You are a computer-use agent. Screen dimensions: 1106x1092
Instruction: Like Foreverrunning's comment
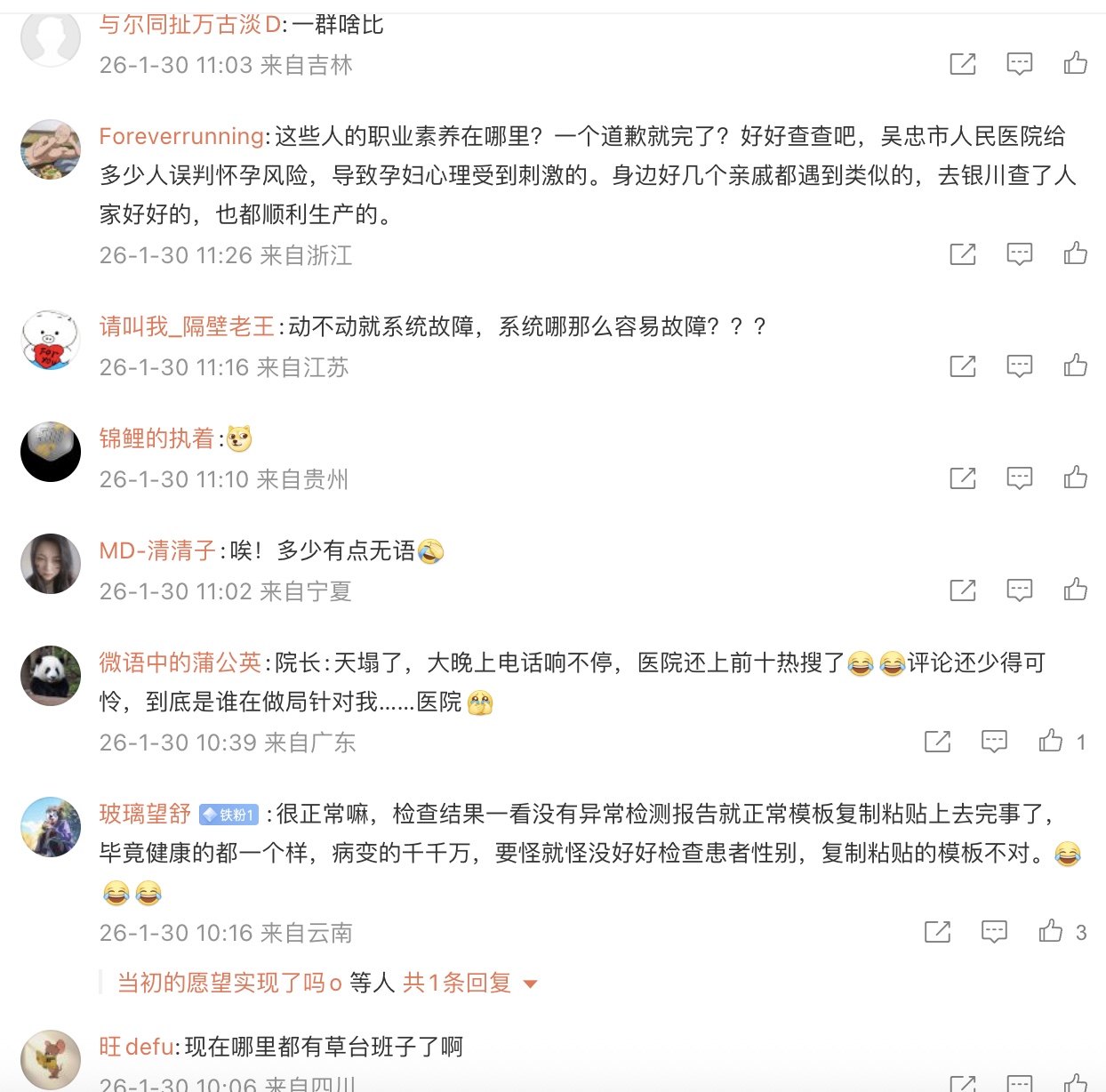pyautogui.click(x=1076, y=253)
